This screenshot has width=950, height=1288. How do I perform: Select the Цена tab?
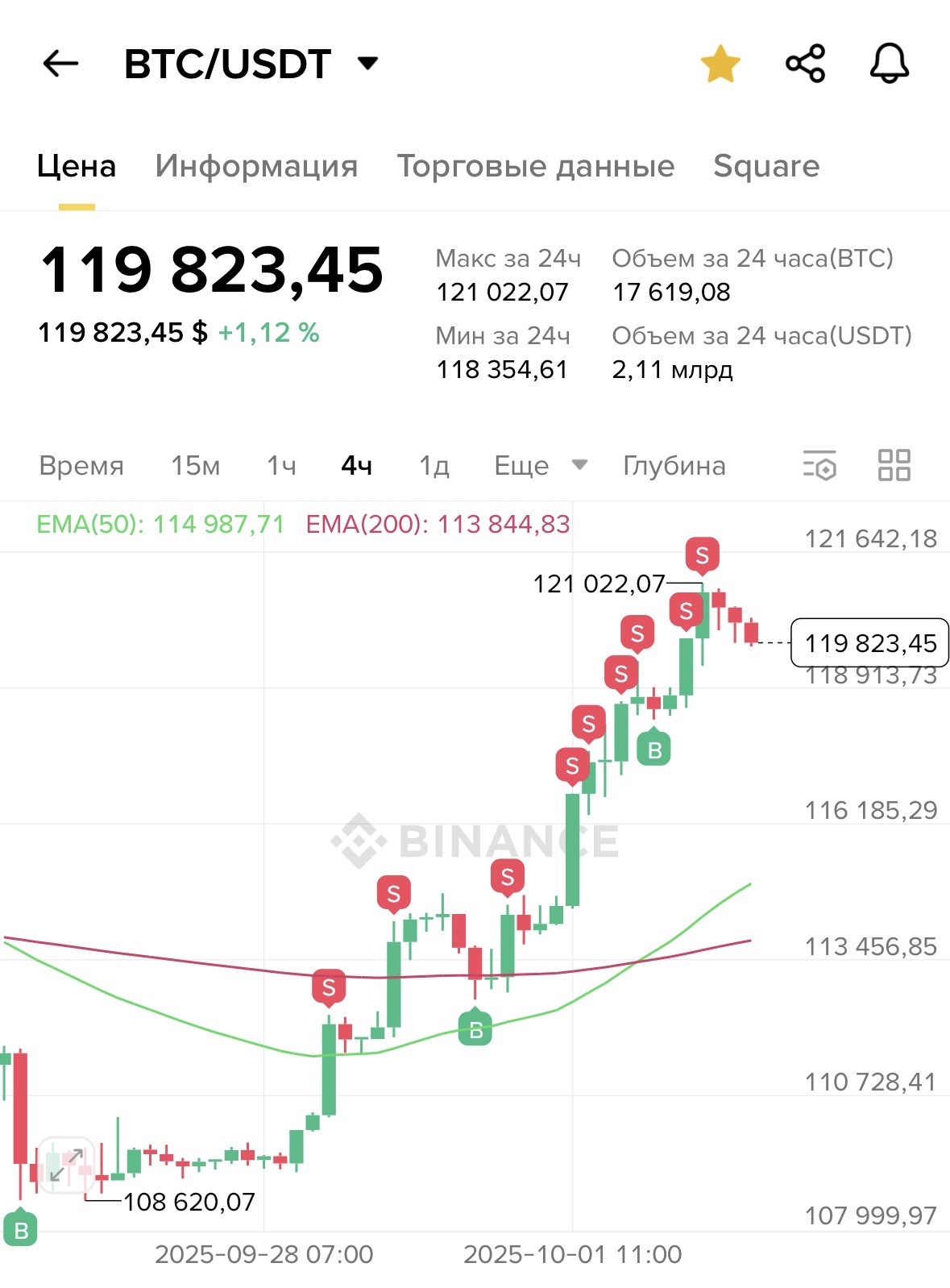(77, 166)
